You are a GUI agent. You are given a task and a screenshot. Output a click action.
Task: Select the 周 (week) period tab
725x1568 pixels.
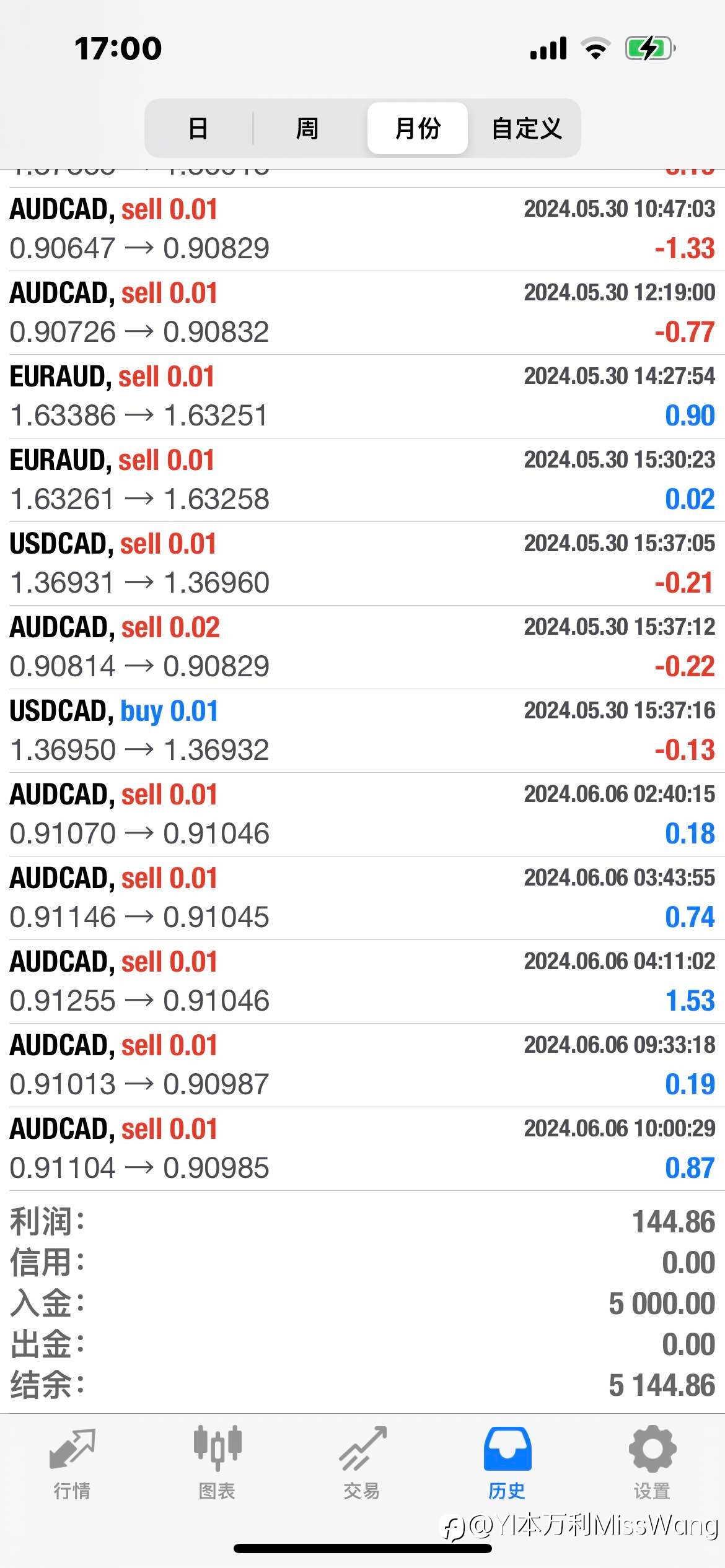click(x=307, y=128)
